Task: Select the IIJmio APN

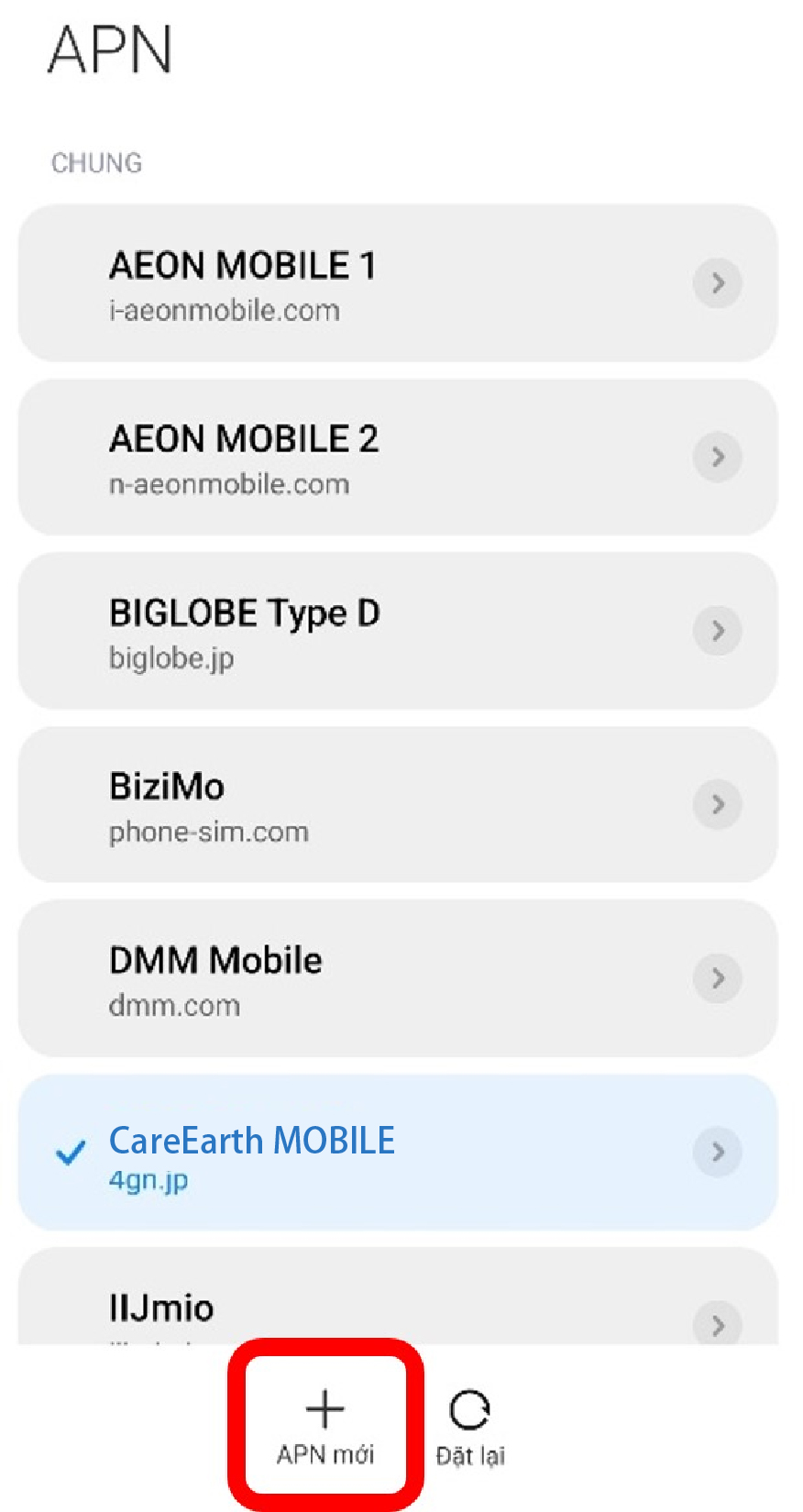Action: [398, 1297]
